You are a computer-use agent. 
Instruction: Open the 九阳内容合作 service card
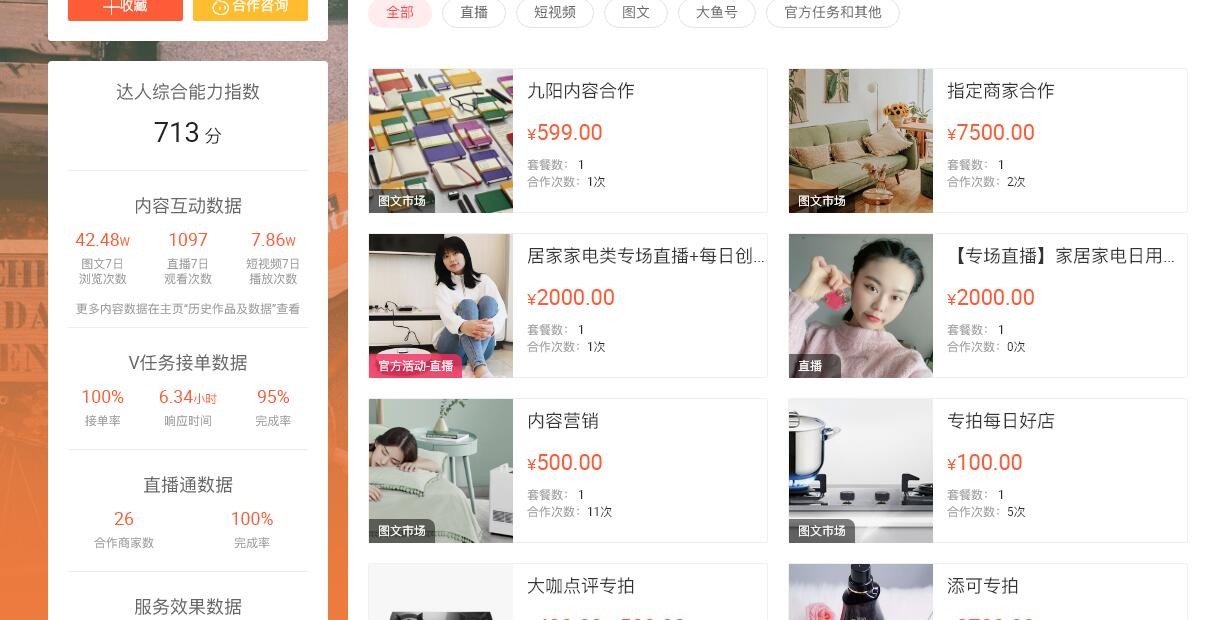(x=581, y=91)
